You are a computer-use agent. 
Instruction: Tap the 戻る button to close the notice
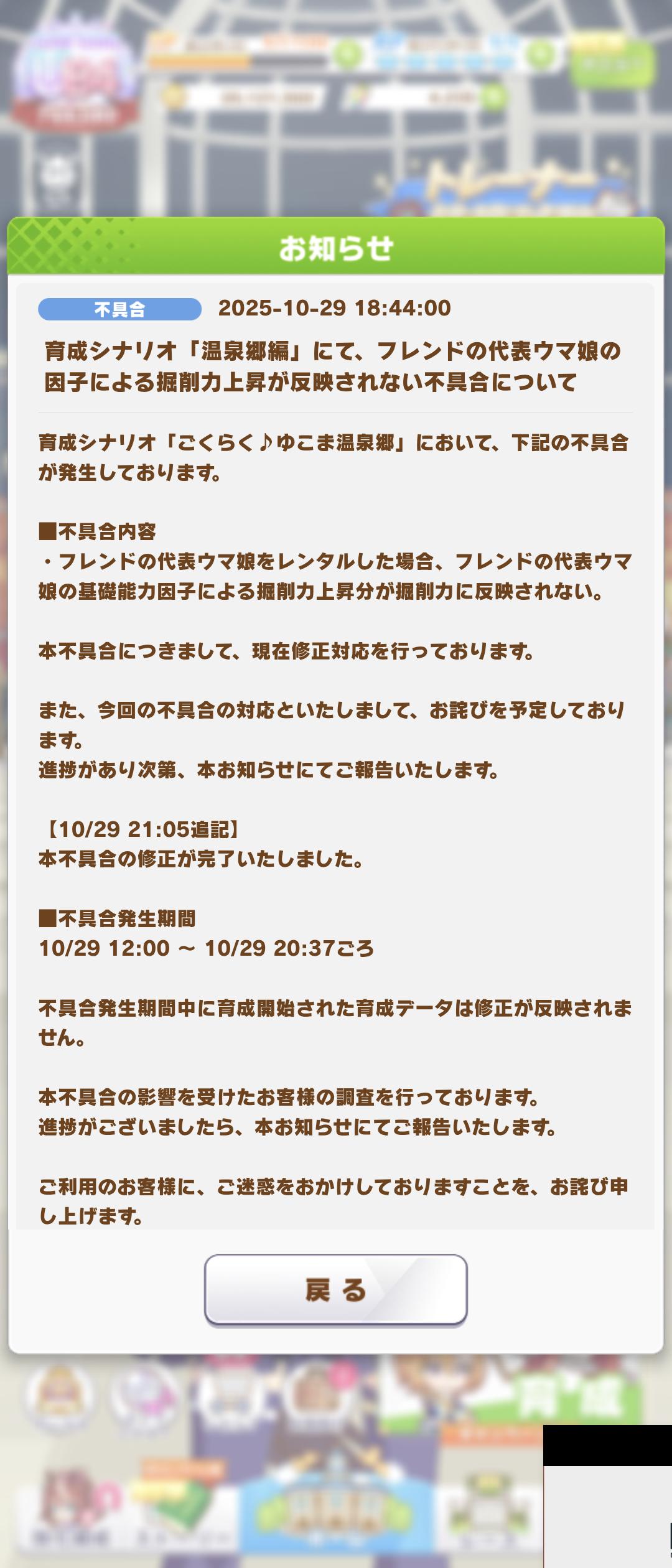click(335, 1290)
